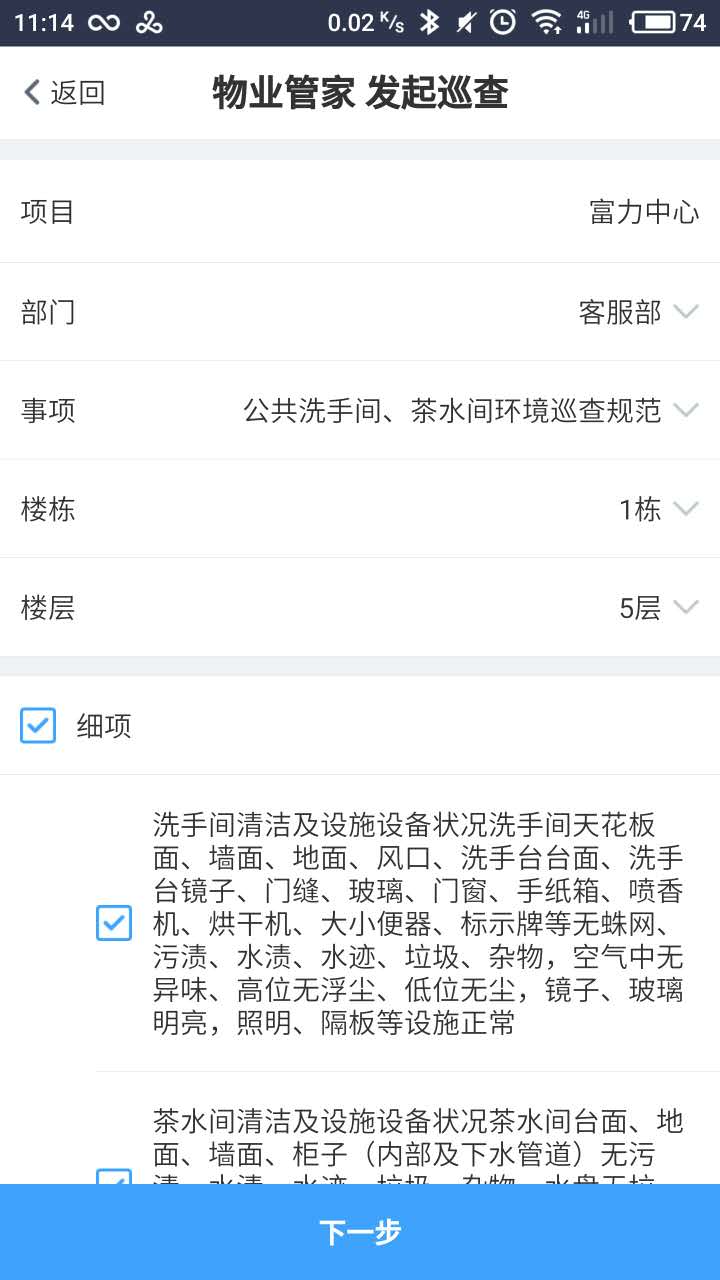Toggle the 洗手间清洁及设施设备状况 checkbox
Screen dimensions: 720x1280
pos(114,922)
